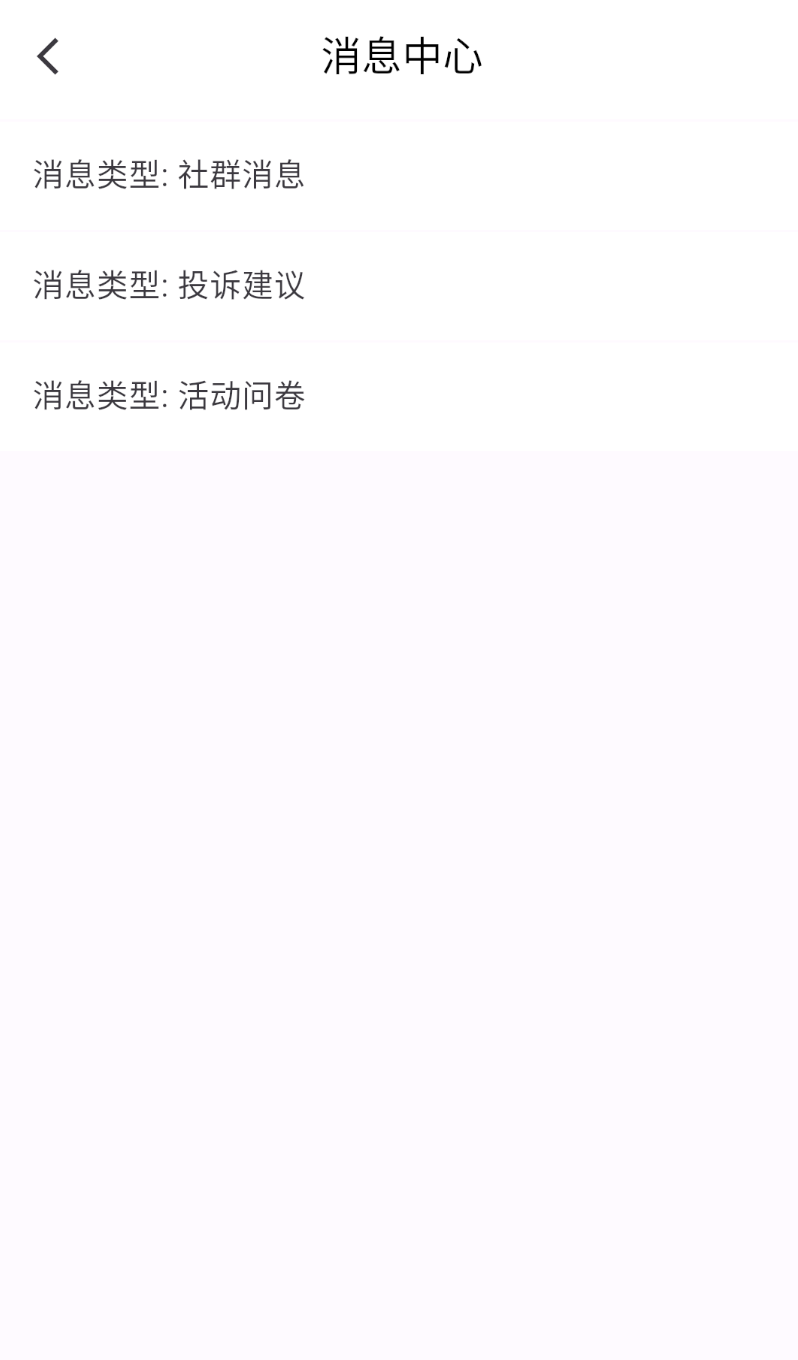Tap the row labeled 消息类型: 活动问卷

tap(170, 396)
